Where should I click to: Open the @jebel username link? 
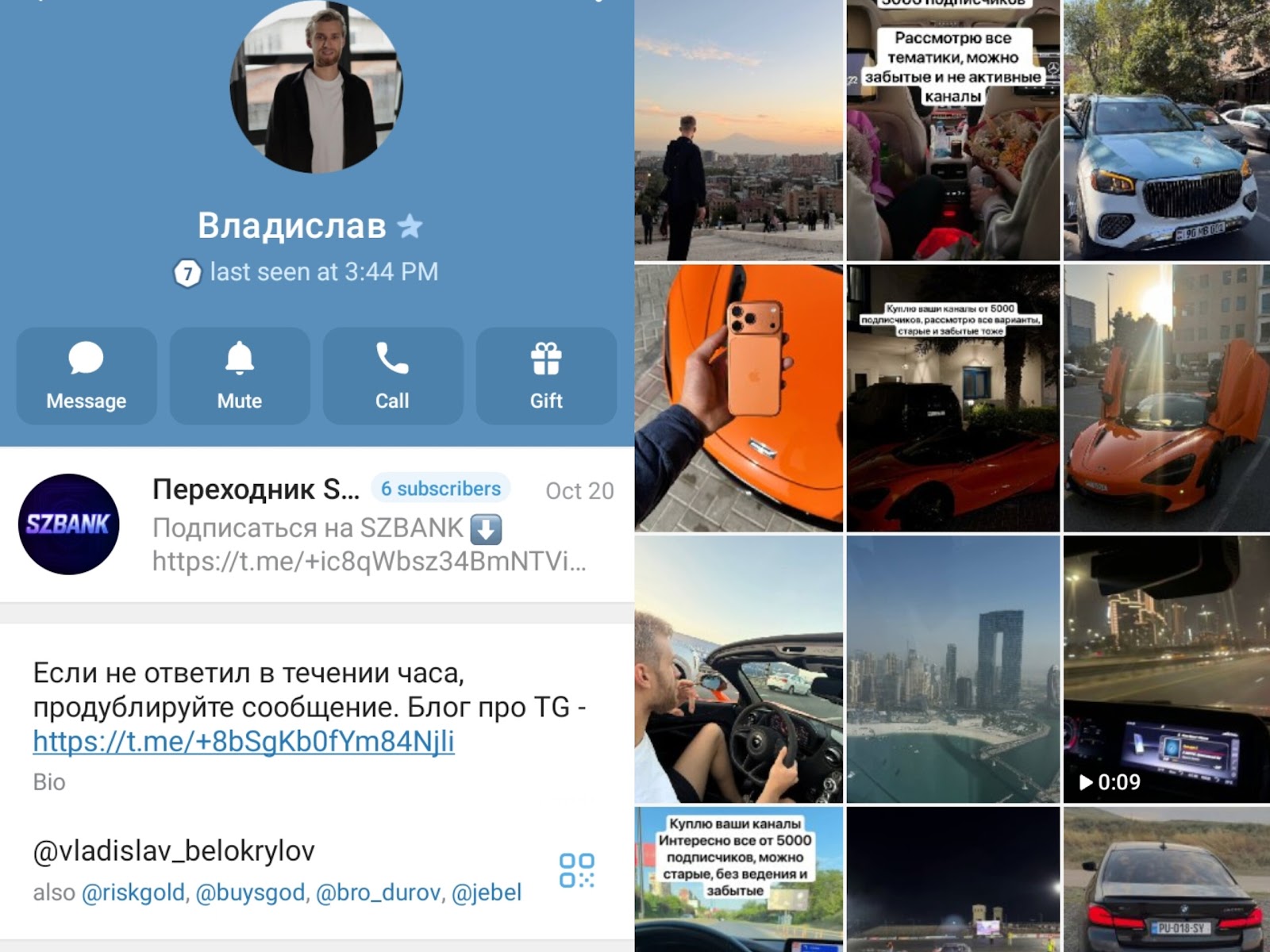(487, 892)
